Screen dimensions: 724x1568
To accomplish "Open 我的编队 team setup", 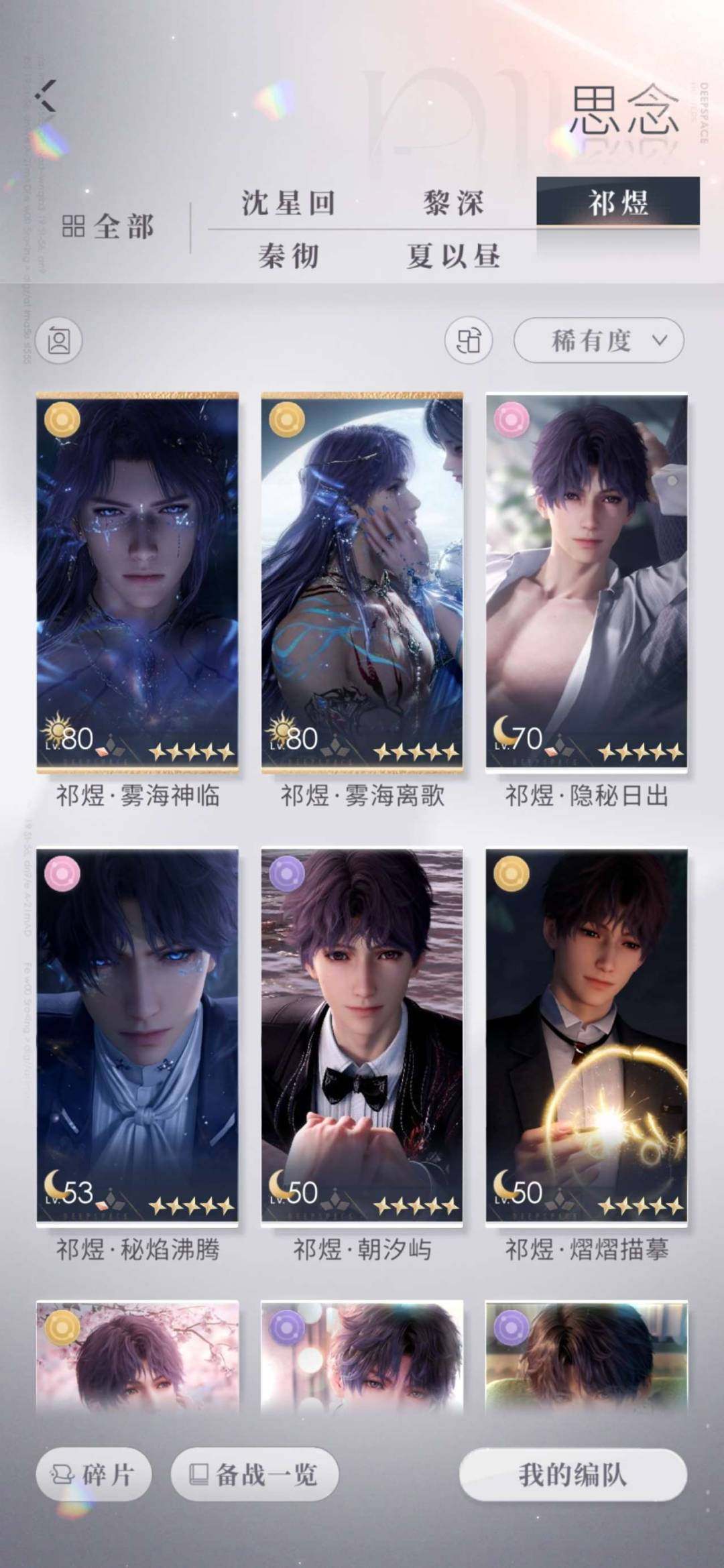I will [573, 1473].
